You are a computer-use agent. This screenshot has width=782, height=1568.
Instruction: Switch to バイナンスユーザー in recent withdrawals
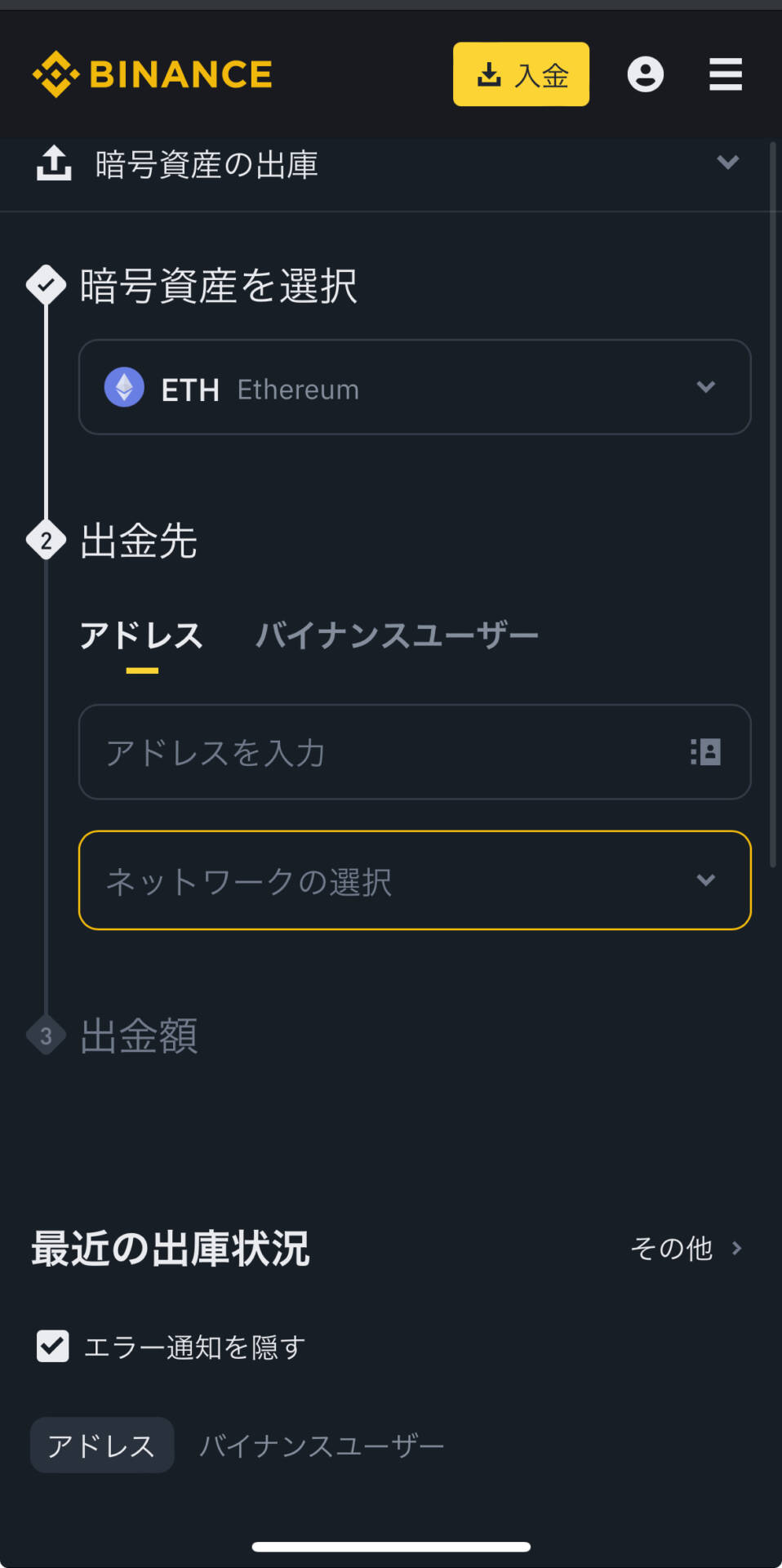pyautogui.click(x=322, y=1445)
